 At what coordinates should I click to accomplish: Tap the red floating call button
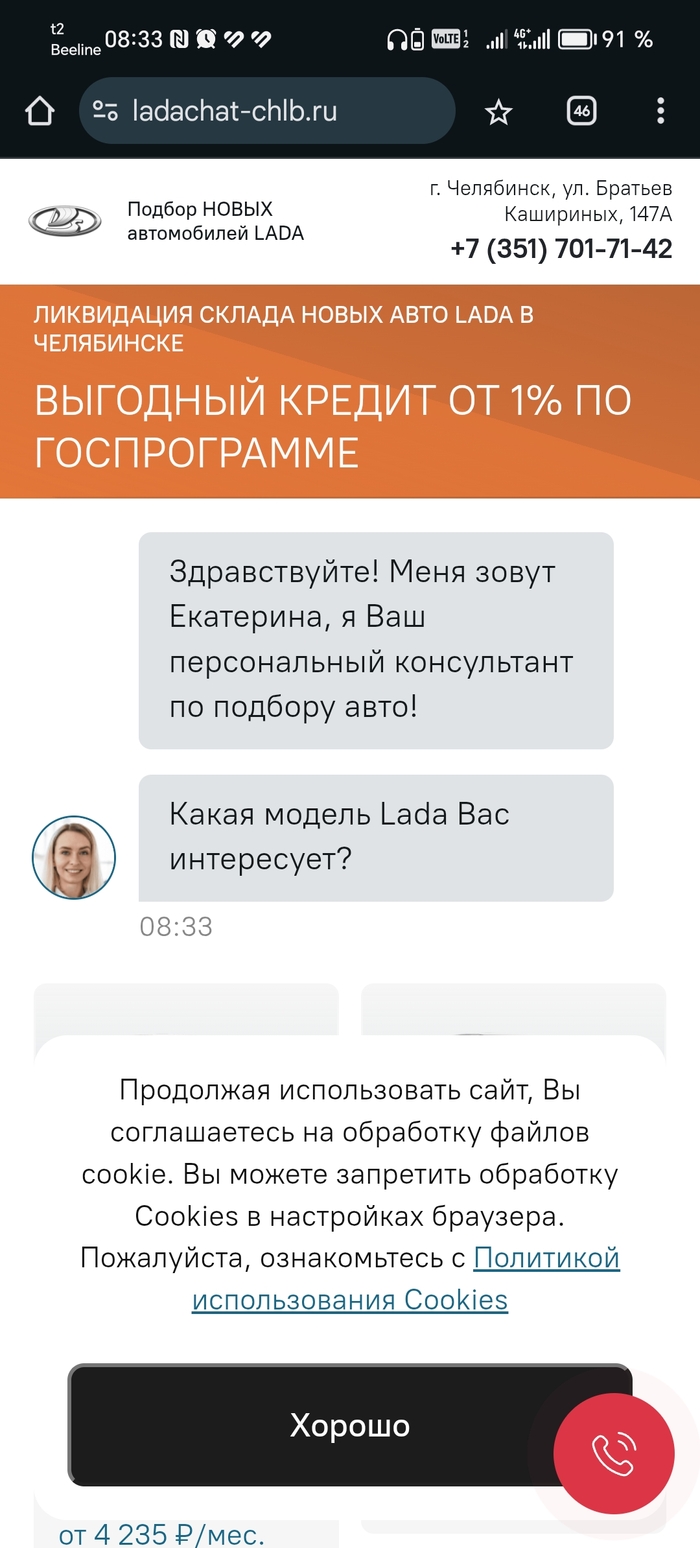click(x=613, y=1454)
